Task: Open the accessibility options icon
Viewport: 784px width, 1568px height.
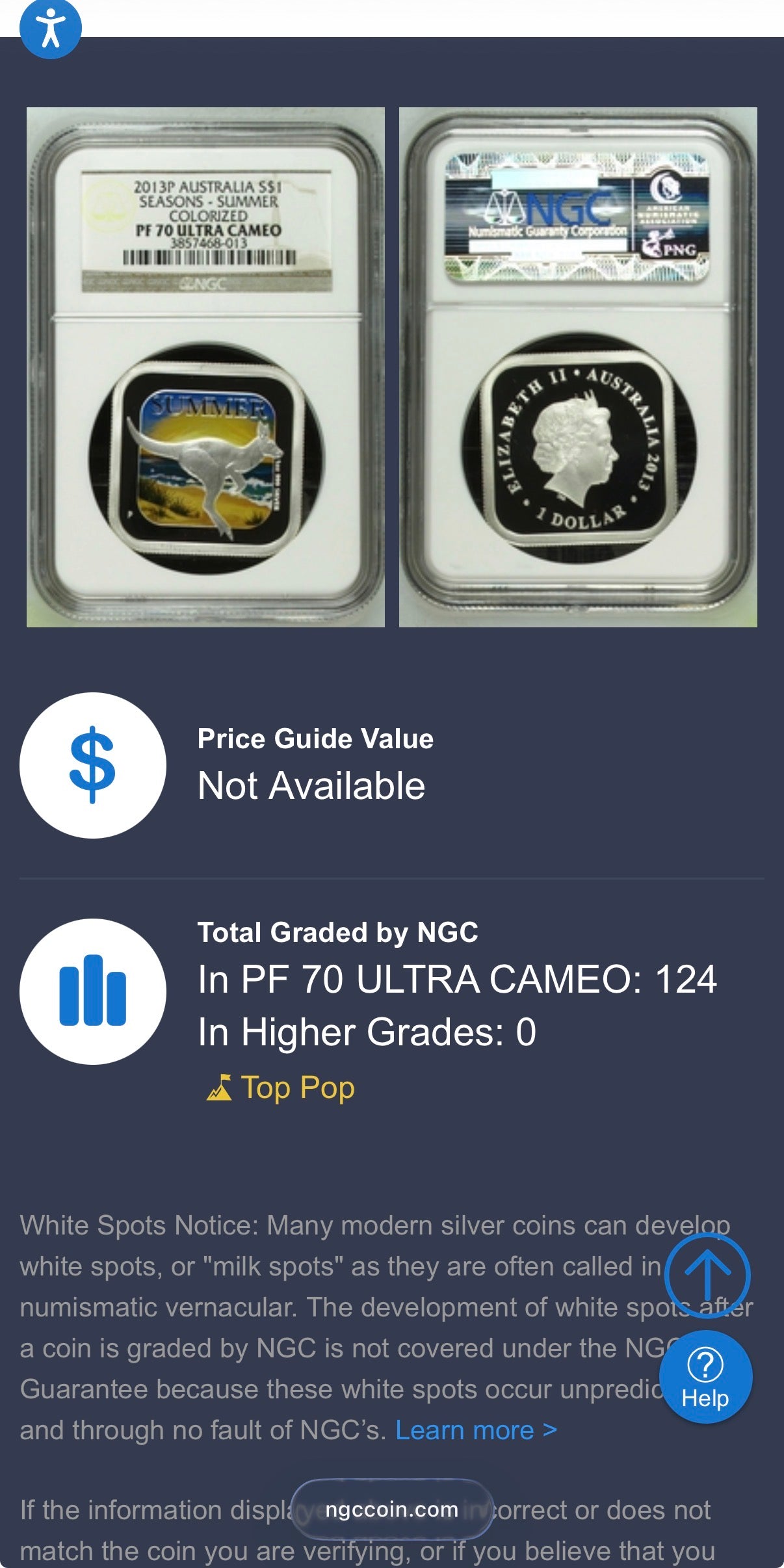Action: [50, 28]
